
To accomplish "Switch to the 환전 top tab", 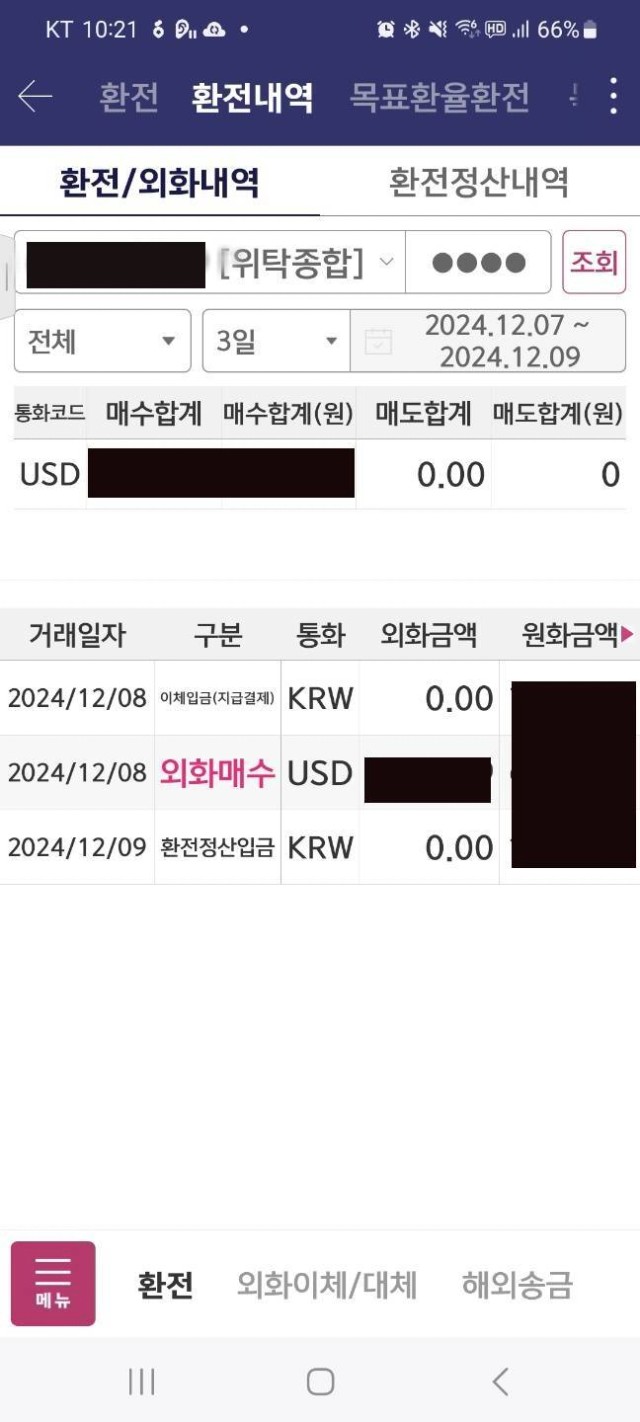I will (x=129, y=97).
